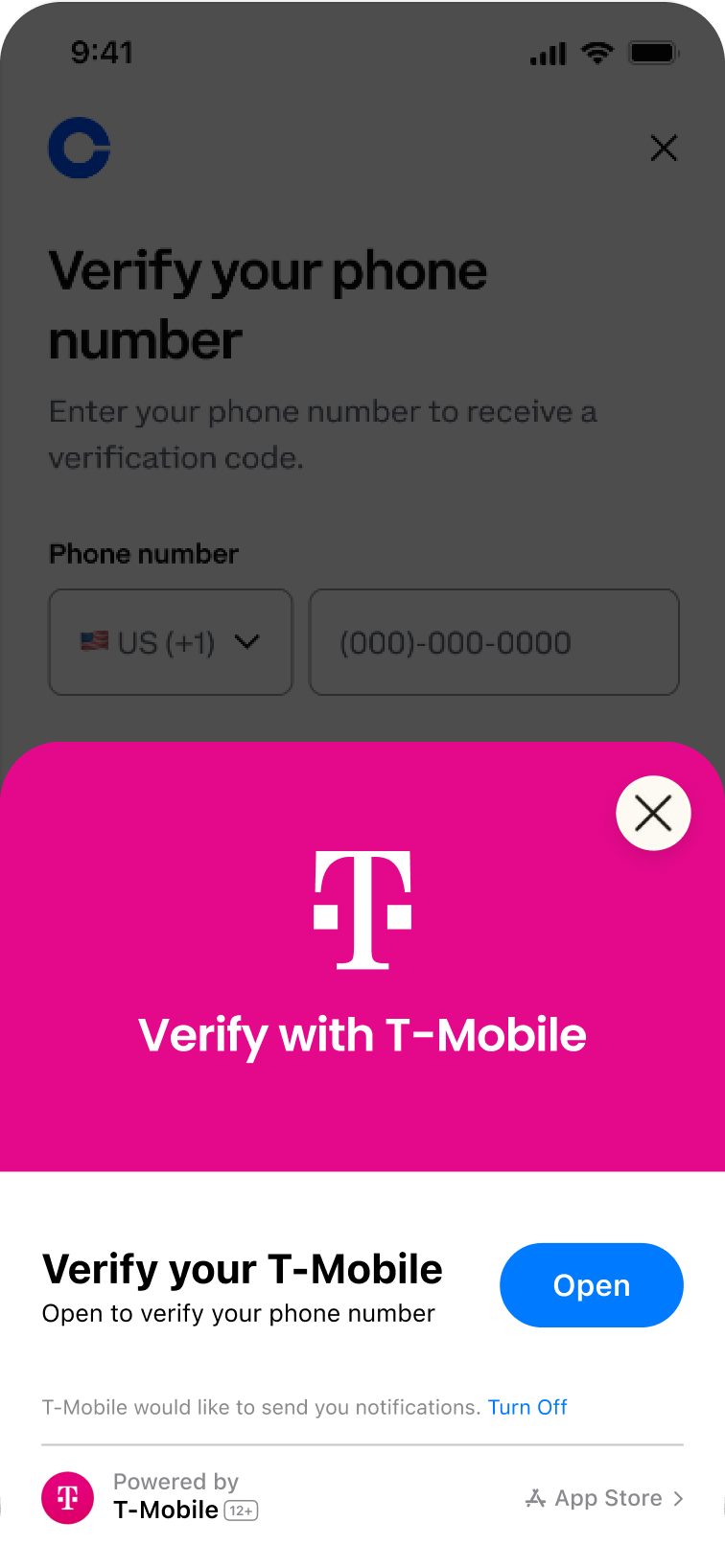Click the phone number input field

(493, 642)
